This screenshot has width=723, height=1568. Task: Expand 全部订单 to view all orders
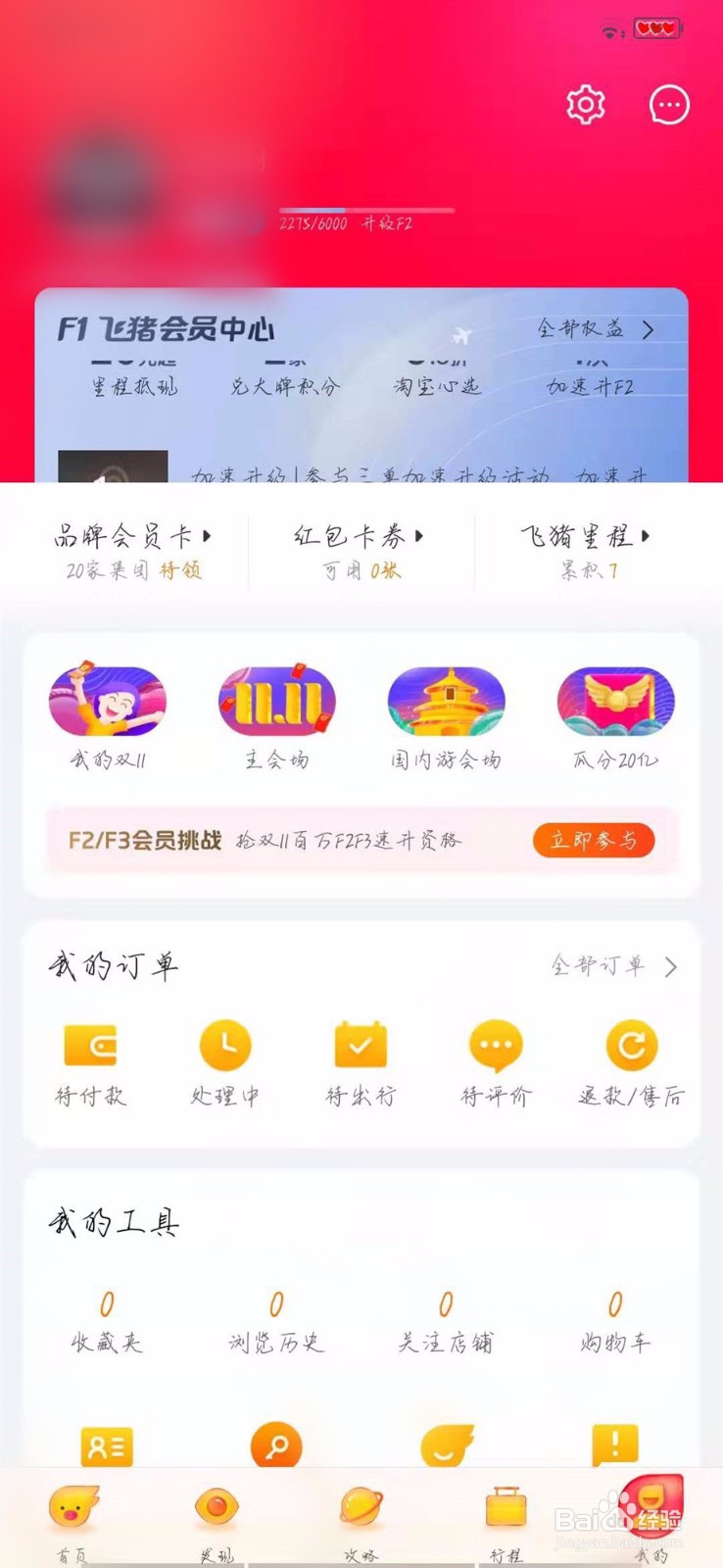click(599, 965)
